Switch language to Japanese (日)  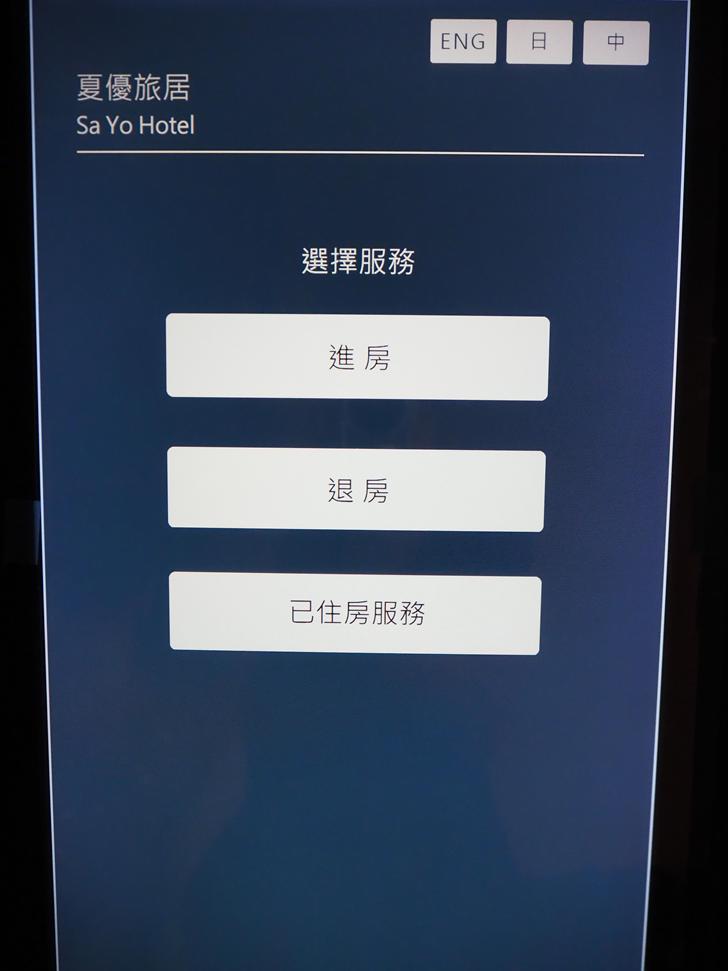[x=539, y=42]
